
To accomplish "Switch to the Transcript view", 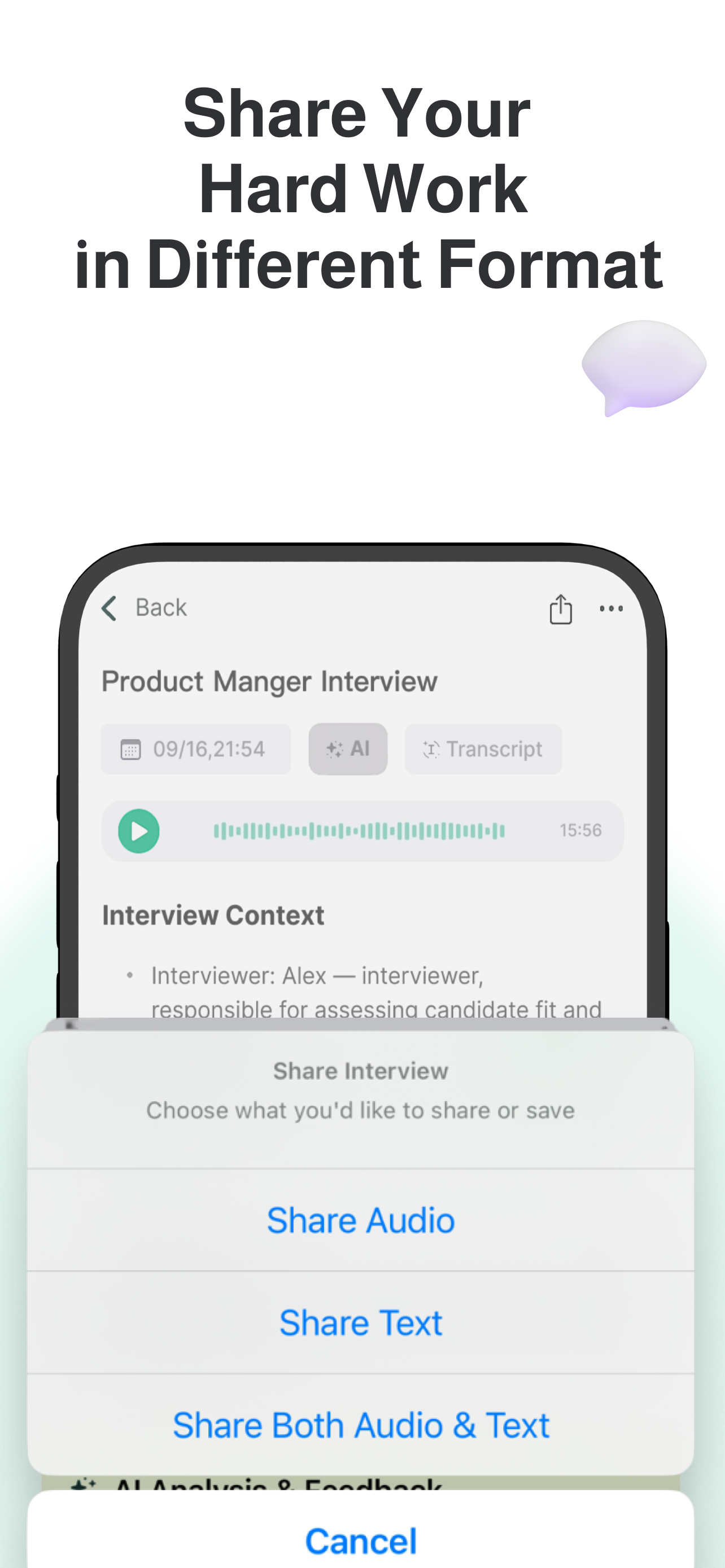I will [483, 750].
